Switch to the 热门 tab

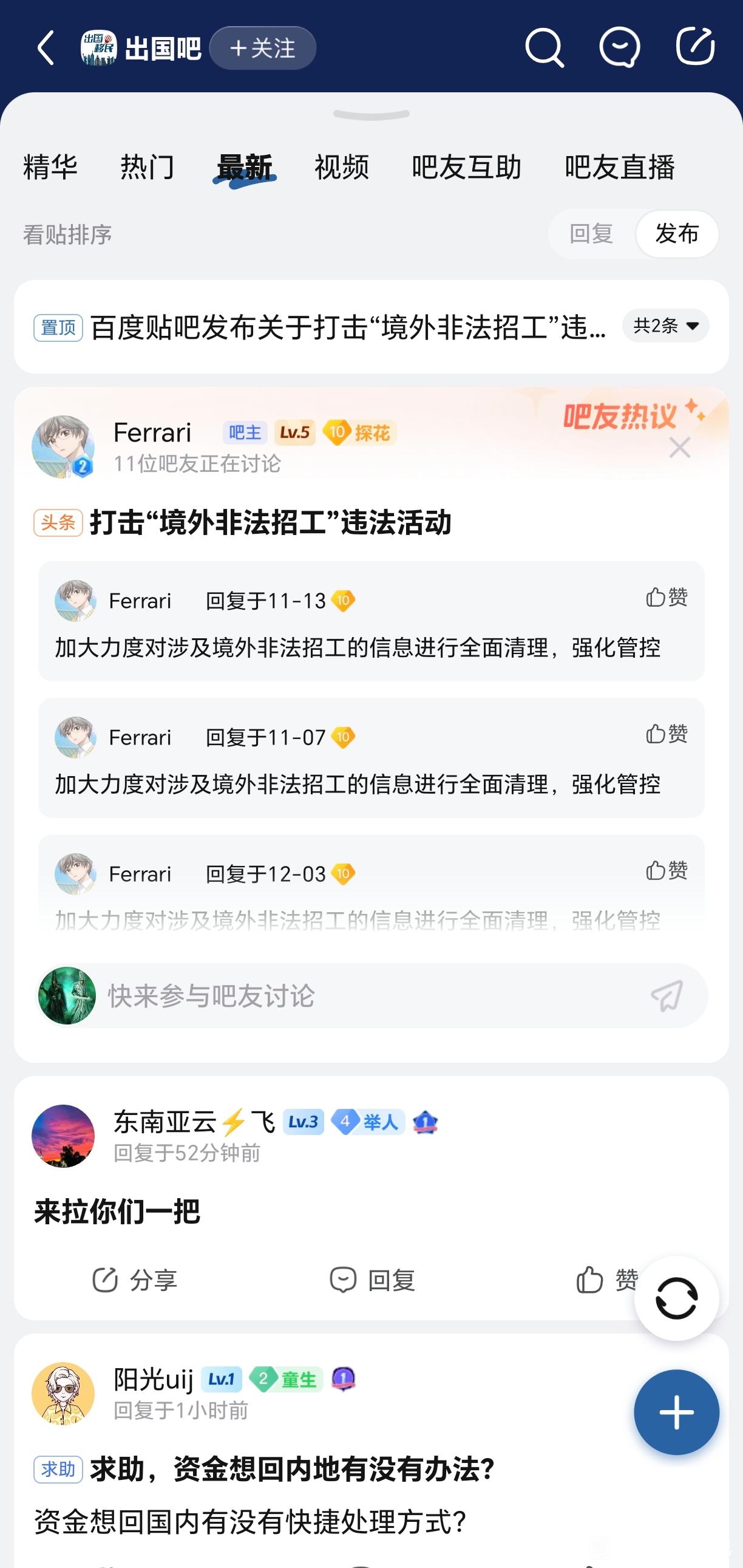(148, 168)
